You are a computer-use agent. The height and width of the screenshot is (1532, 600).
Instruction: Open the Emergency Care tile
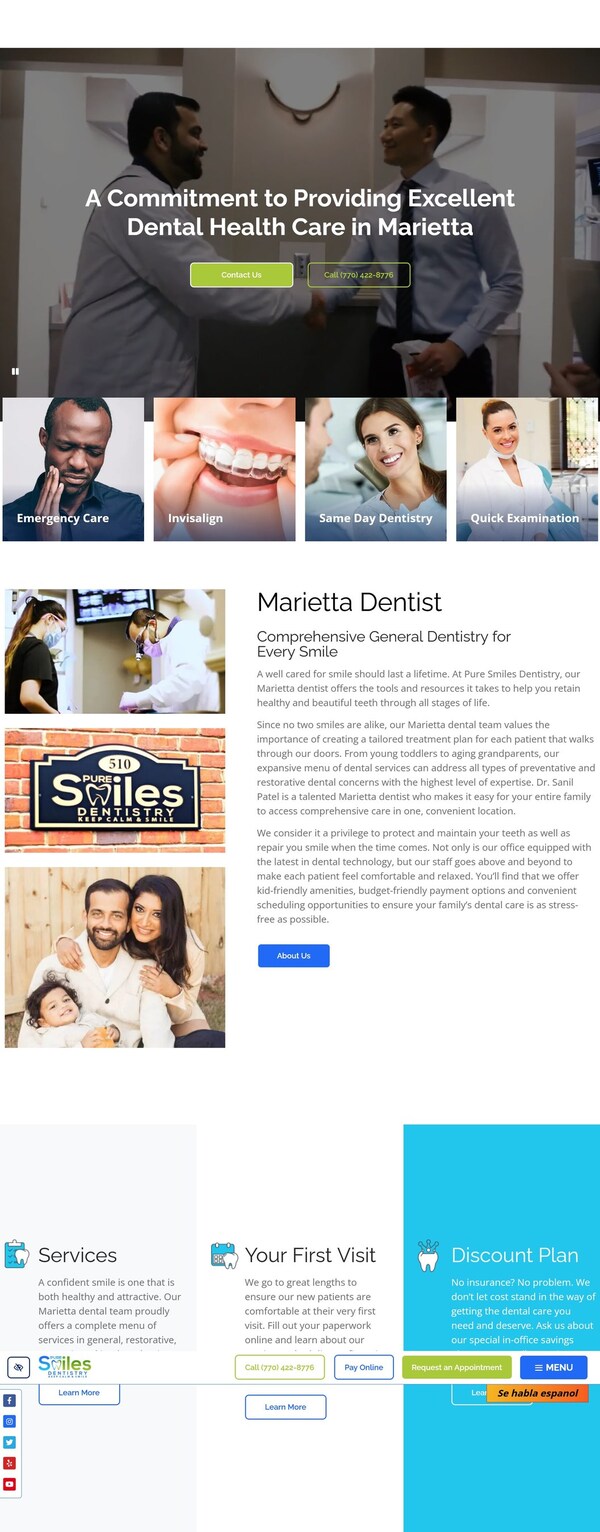[x=73, y=470]
